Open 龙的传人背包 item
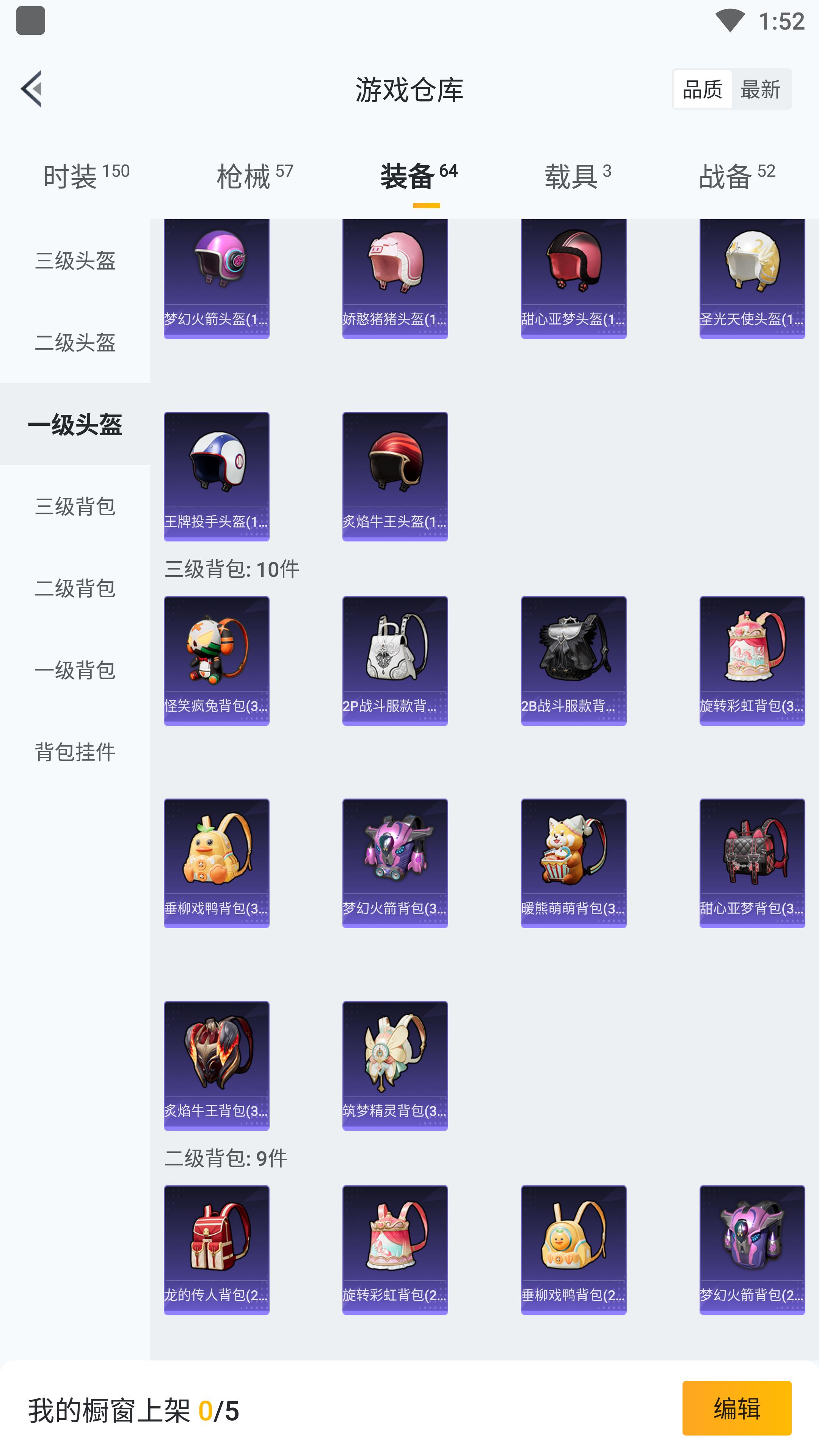Viewport: 819px width, 1456px height. 217,1249
